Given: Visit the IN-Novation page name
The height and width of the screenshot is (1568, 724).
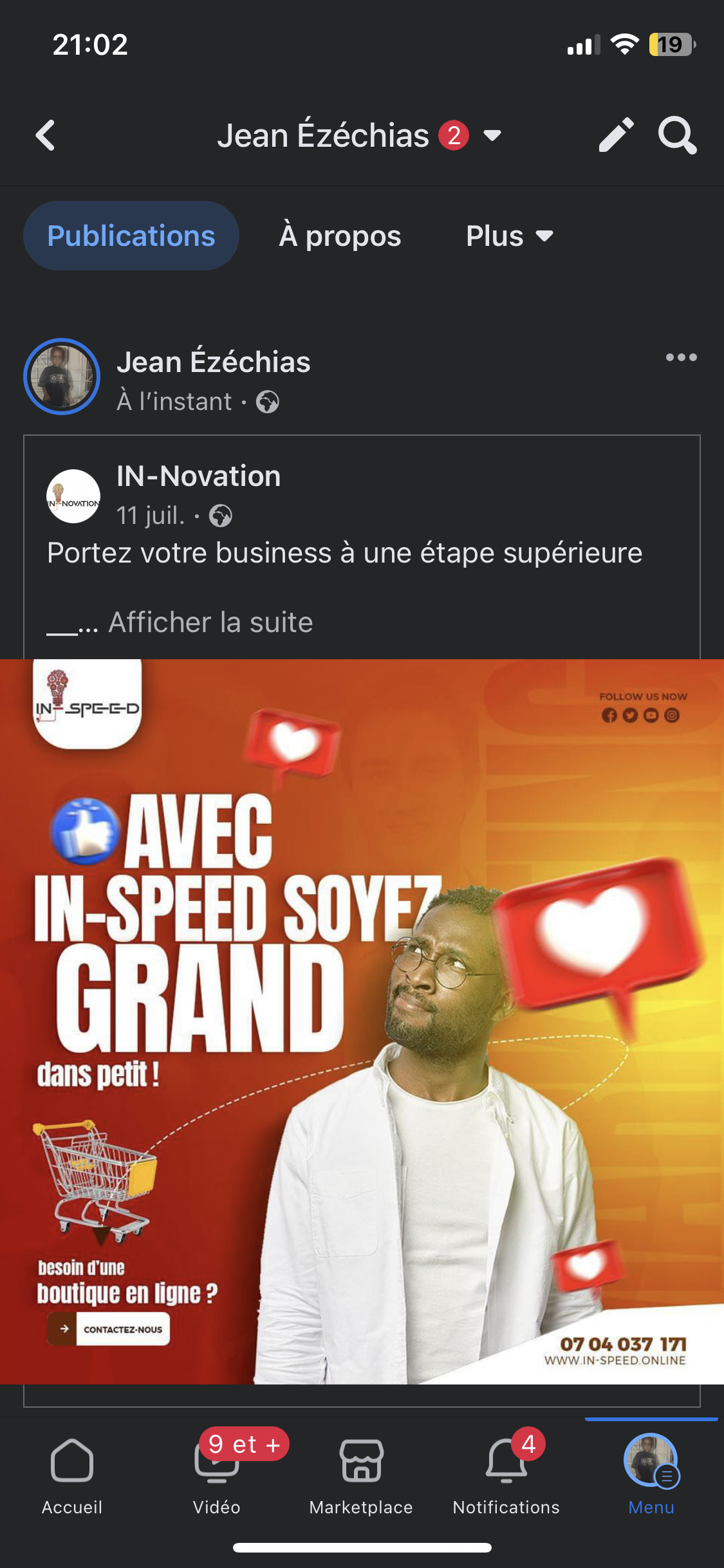Looking at the screenshot, I should tap(198, 476).
